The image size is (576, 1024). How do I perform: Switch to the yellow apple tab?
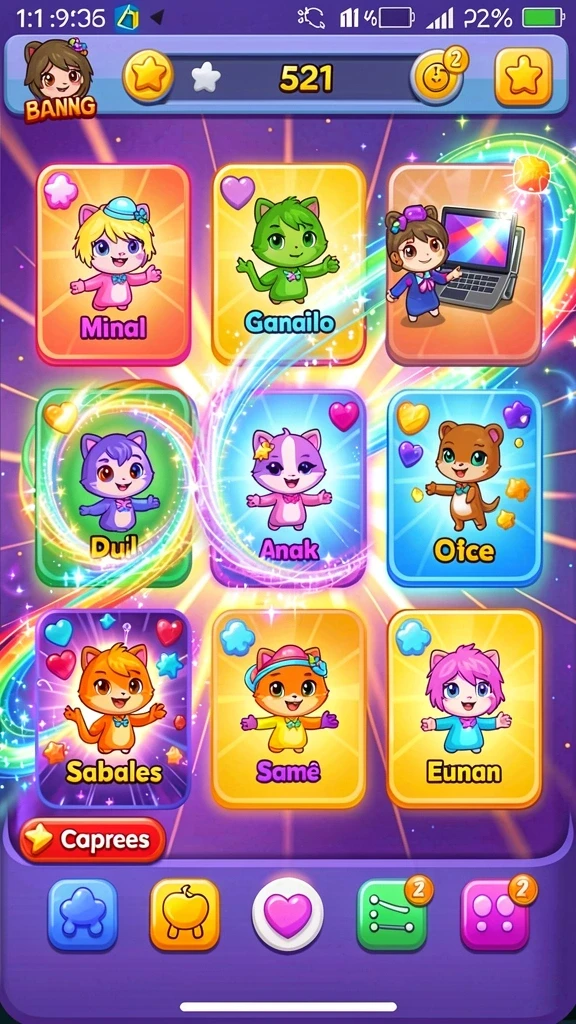185,914
